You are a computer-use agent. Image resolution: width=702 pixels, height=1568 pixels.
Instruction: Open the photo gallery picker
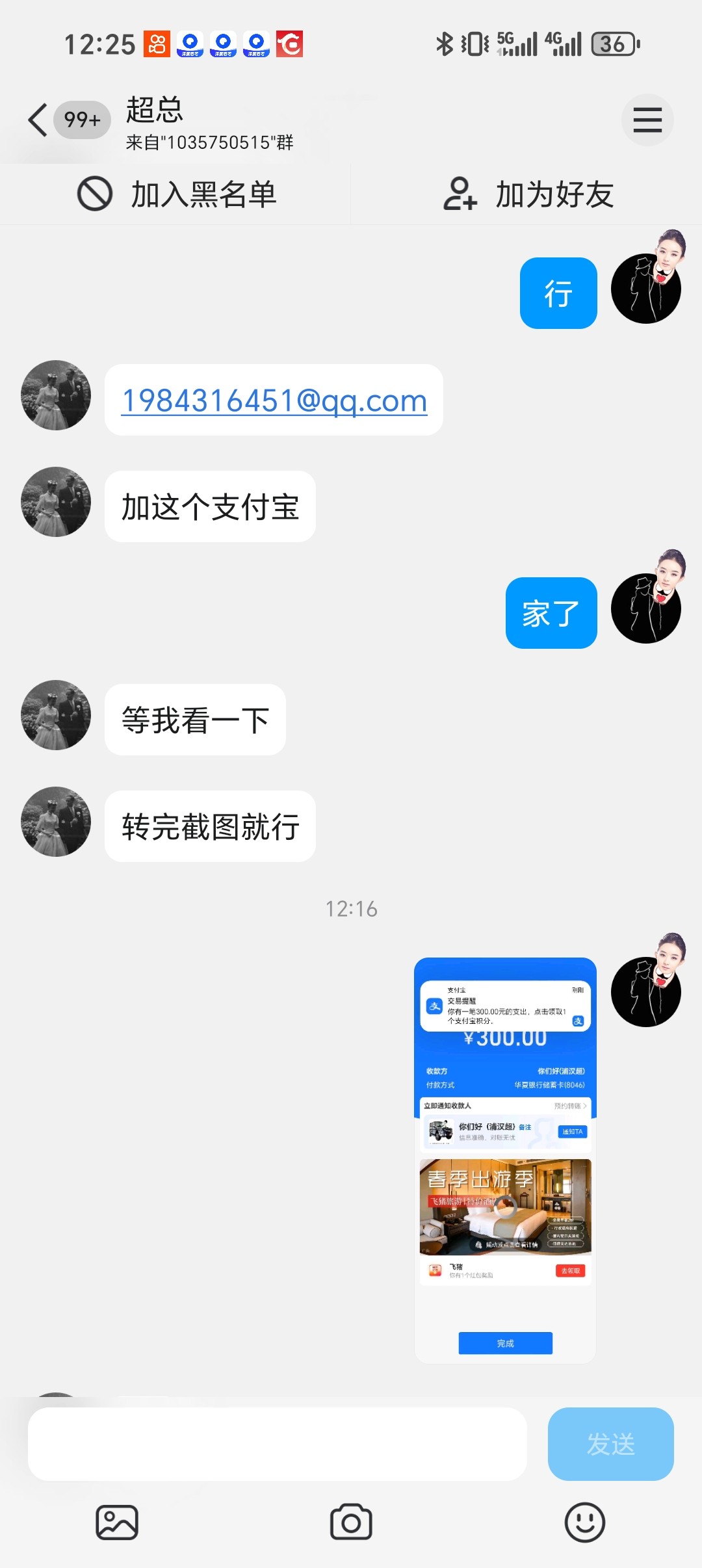(117, 1522)
